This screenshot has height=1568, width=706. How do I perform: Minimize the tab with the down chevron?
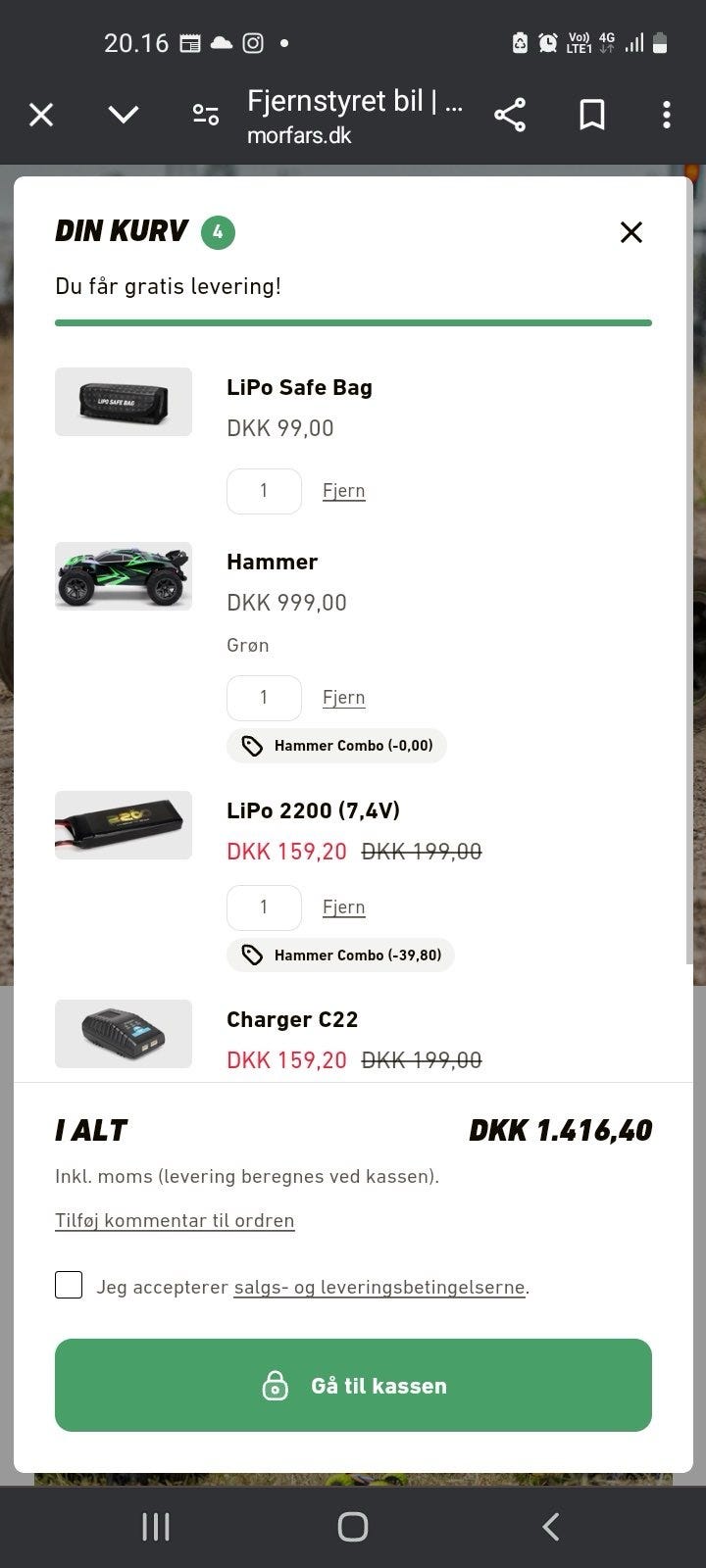click(124, 116)
